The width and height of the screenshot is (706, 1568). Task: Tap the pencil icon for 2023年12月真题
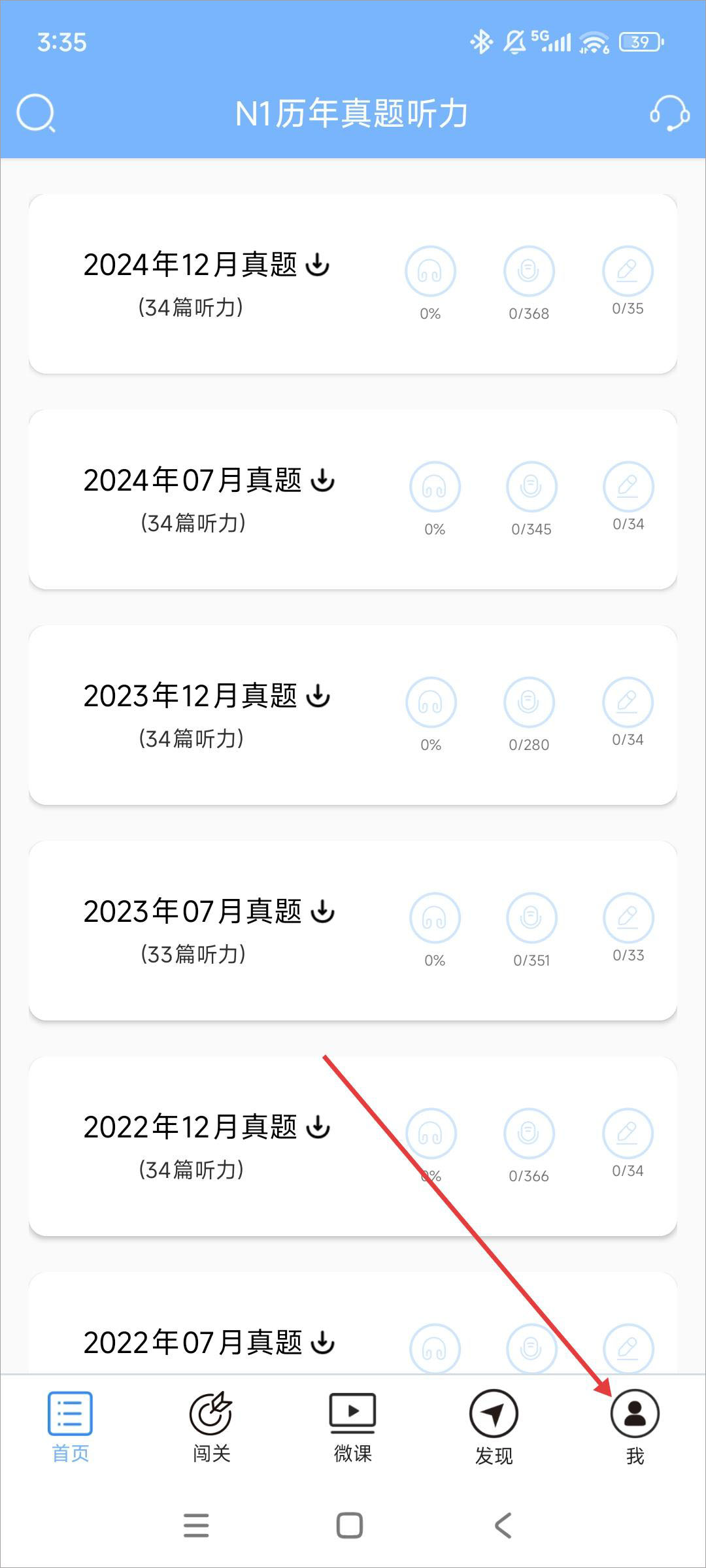(628, 702)
